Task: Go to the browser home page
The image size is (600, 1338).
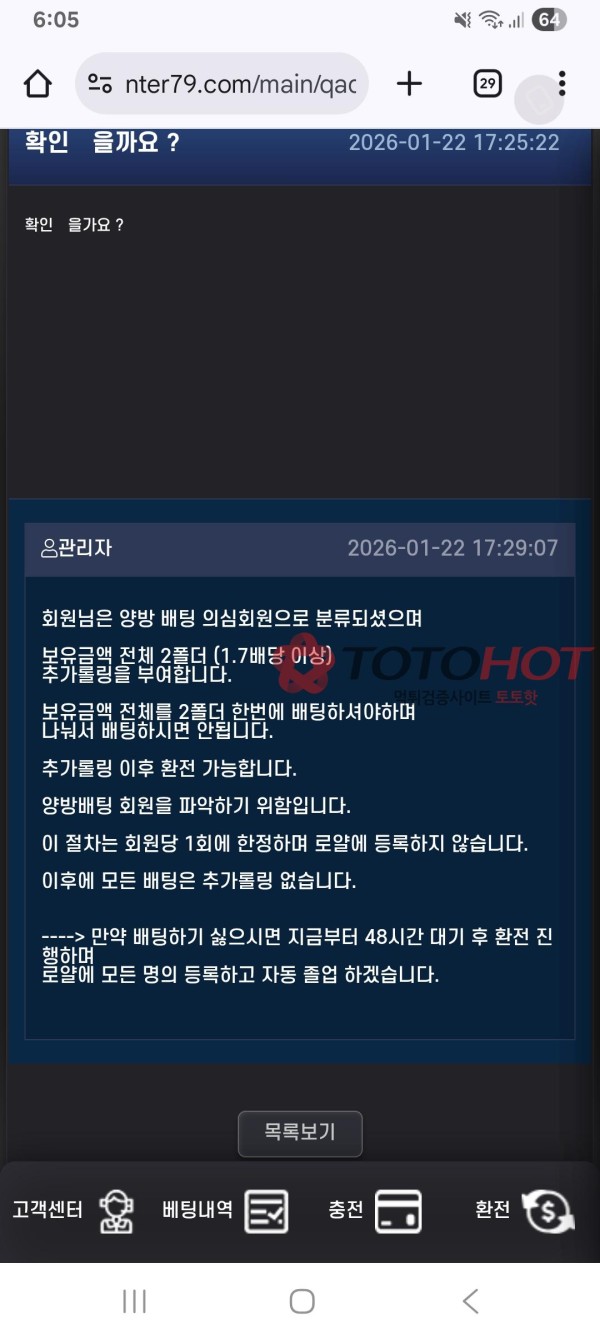Action: point(38,84)
